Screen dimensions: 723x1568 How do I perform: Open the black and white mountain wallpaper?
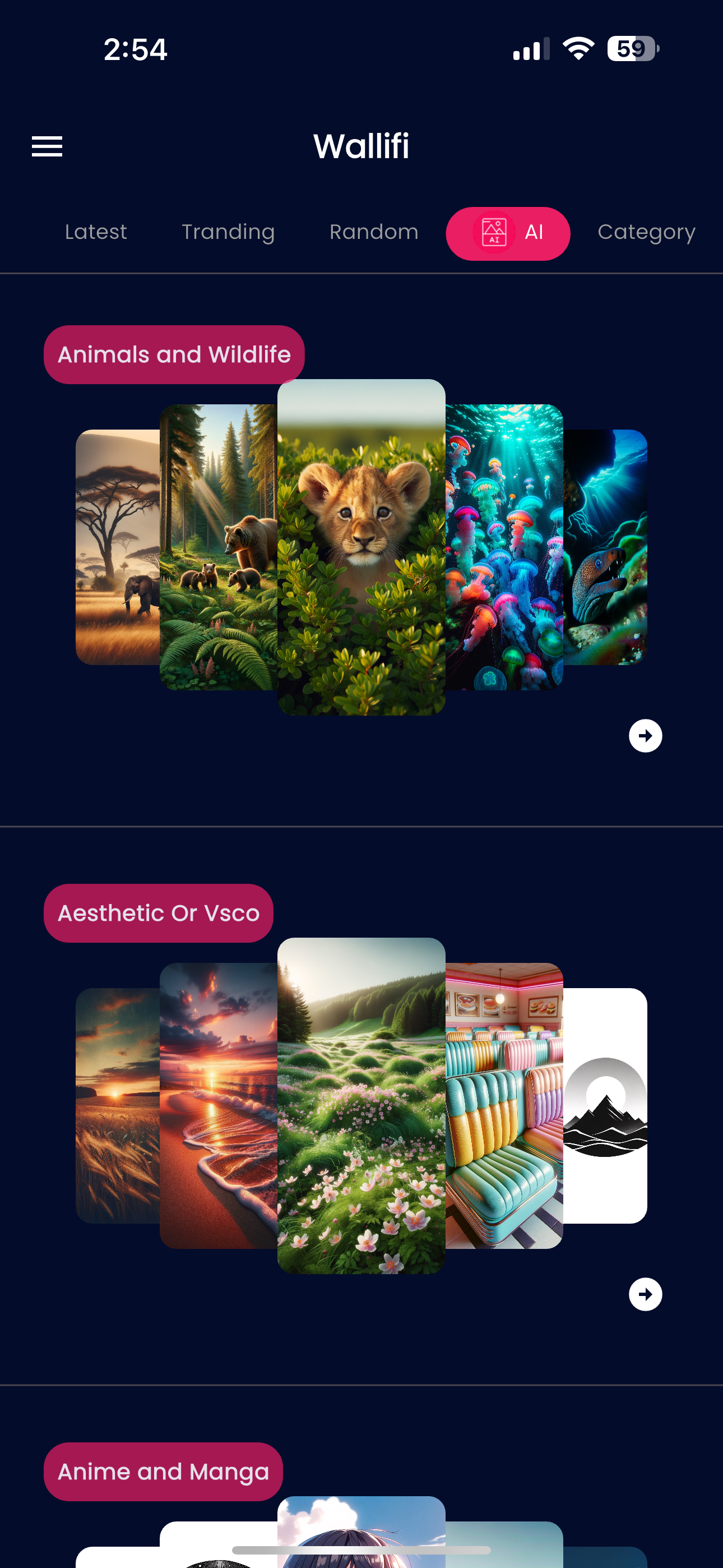tap(605, 1105)
